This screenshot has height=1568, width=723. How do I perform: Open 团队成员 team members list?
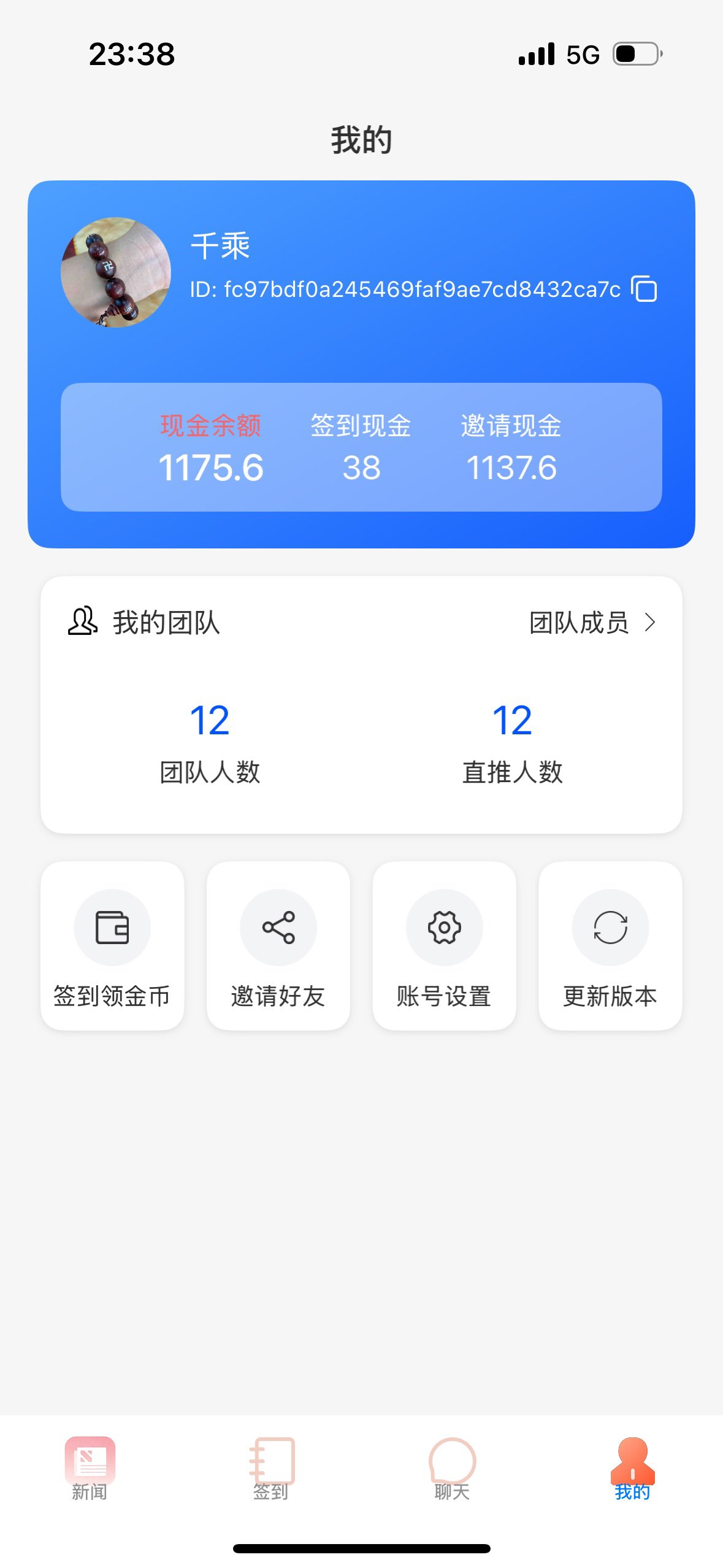[x=592, y=623]
